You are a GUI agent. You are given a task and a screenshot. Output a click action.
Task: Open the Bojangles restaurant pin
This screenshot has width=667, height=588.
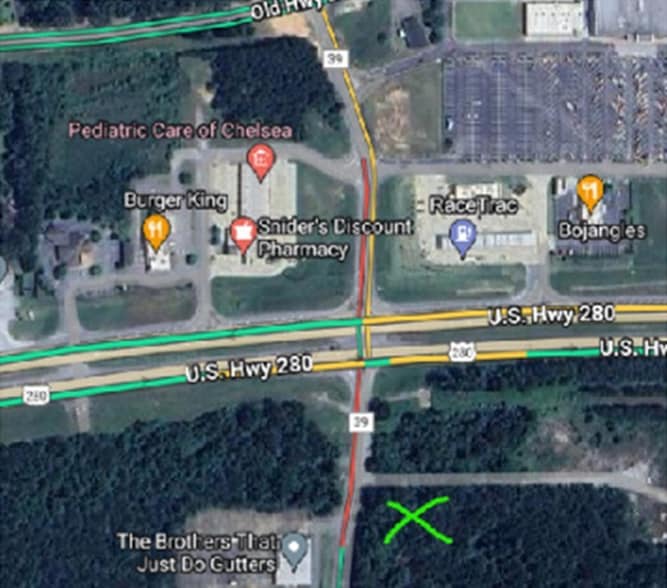(x=591, y=190)
